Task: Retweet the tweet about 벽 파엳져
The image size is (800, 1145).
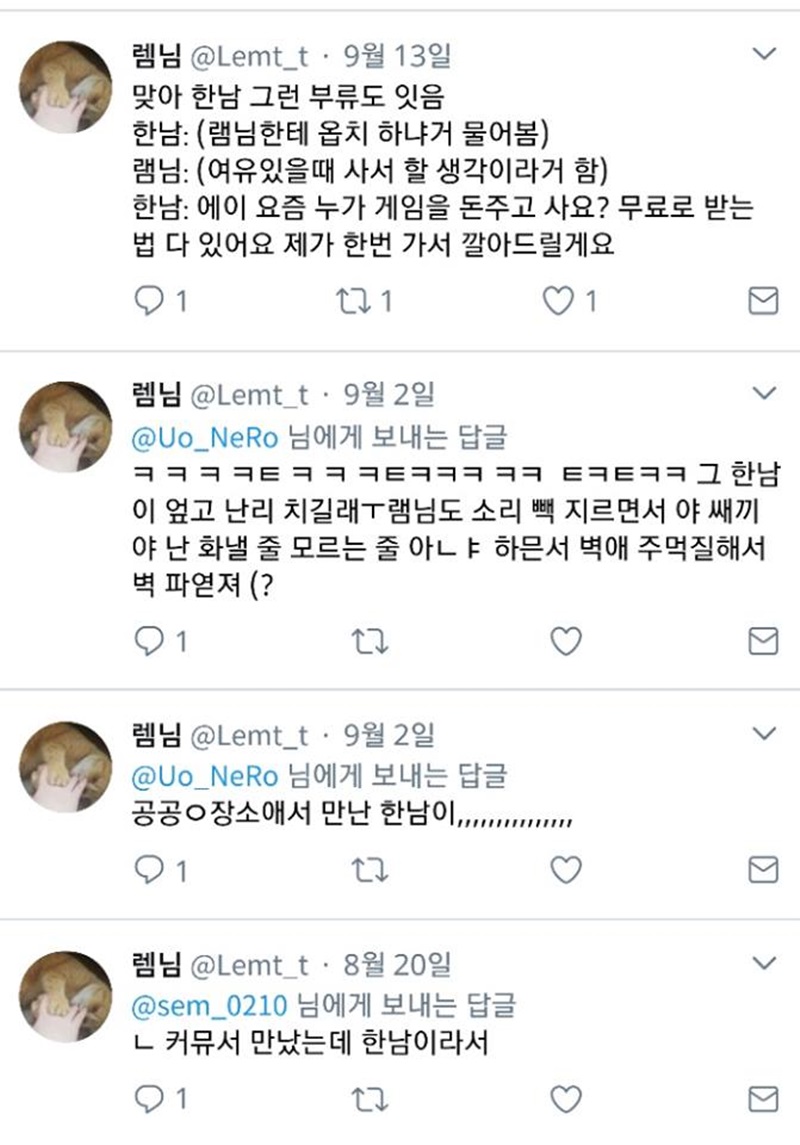Action: pos(372,641)
